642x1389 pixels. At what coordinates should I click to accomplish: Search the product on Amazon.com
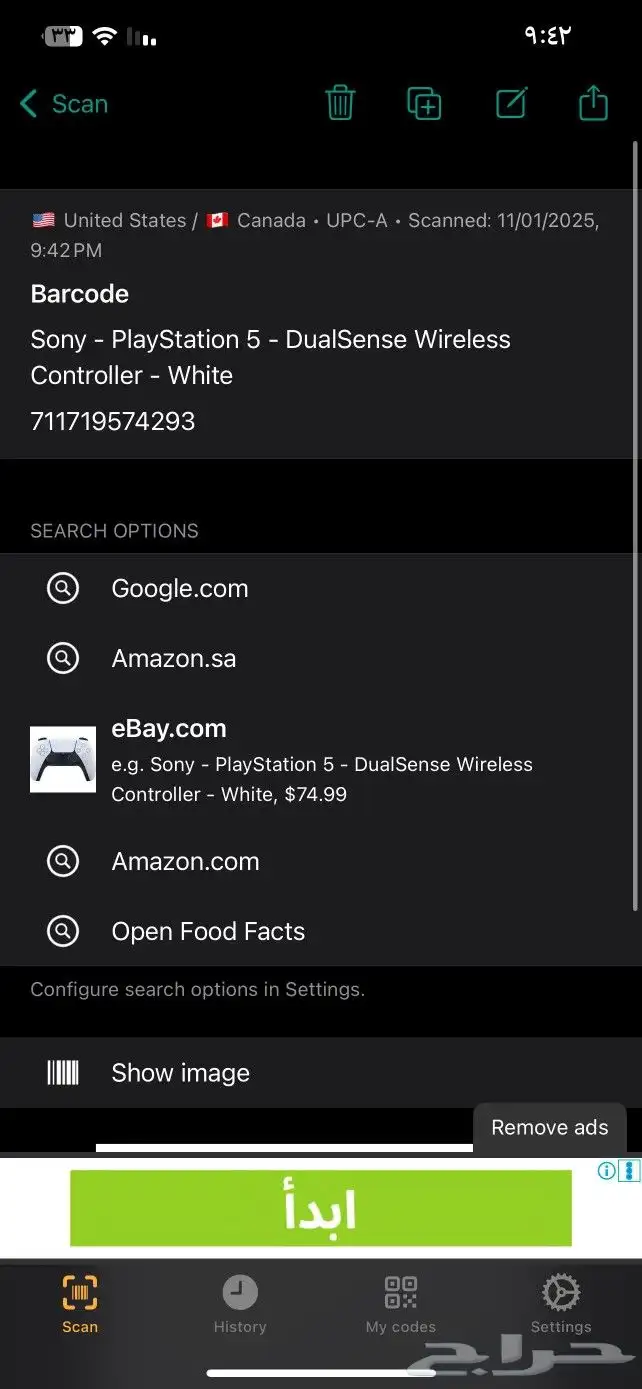pos(185,861)
